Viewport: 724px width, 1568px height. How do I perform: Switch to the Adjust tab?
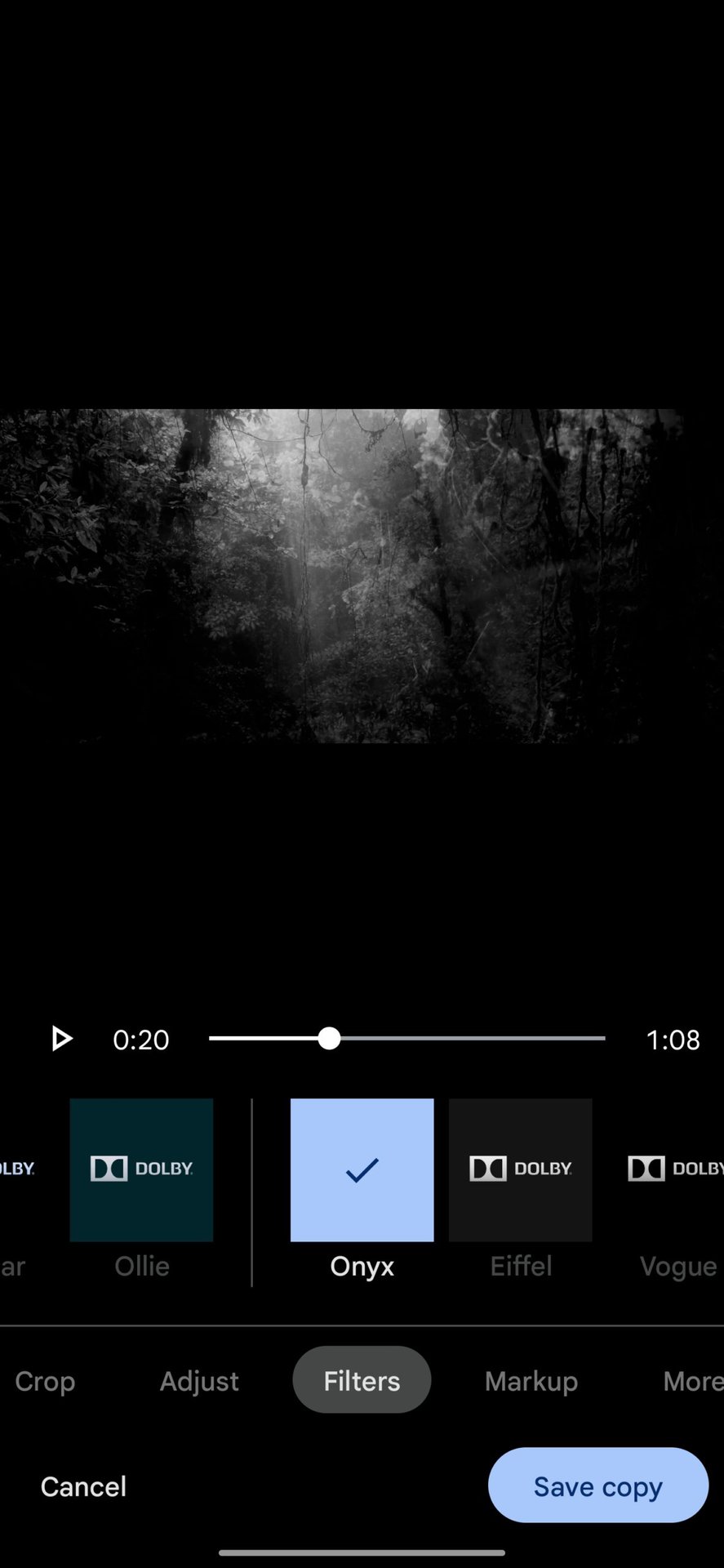tap(199, 1381)
